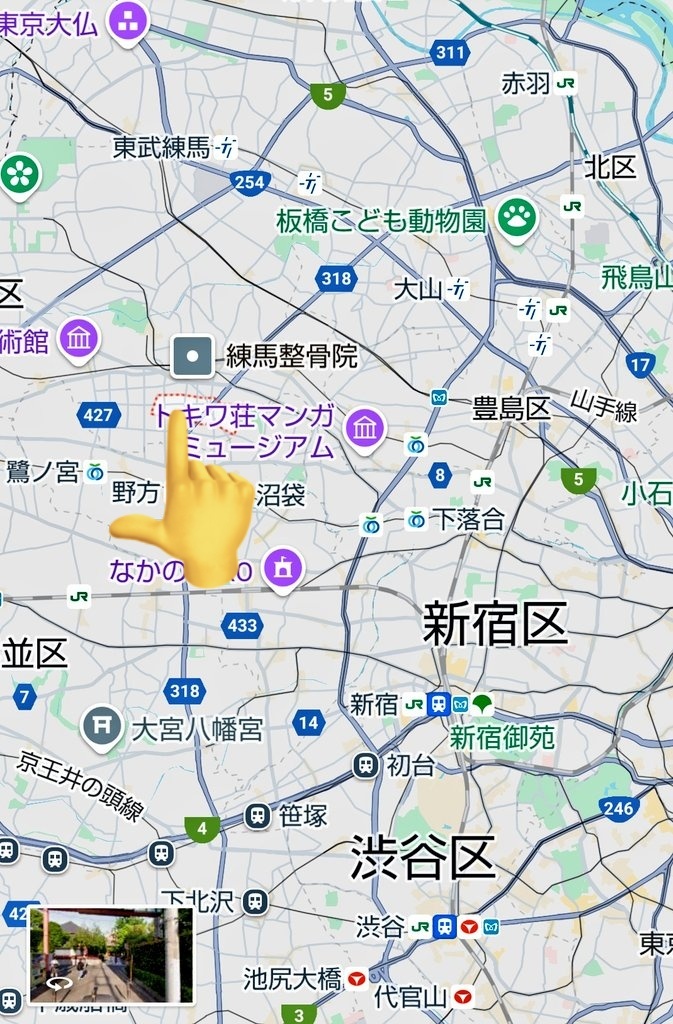The image size is (673, 1024).
Task: Select the 大宮八幡宮 shrine pin
Action: tap(102, 727)
